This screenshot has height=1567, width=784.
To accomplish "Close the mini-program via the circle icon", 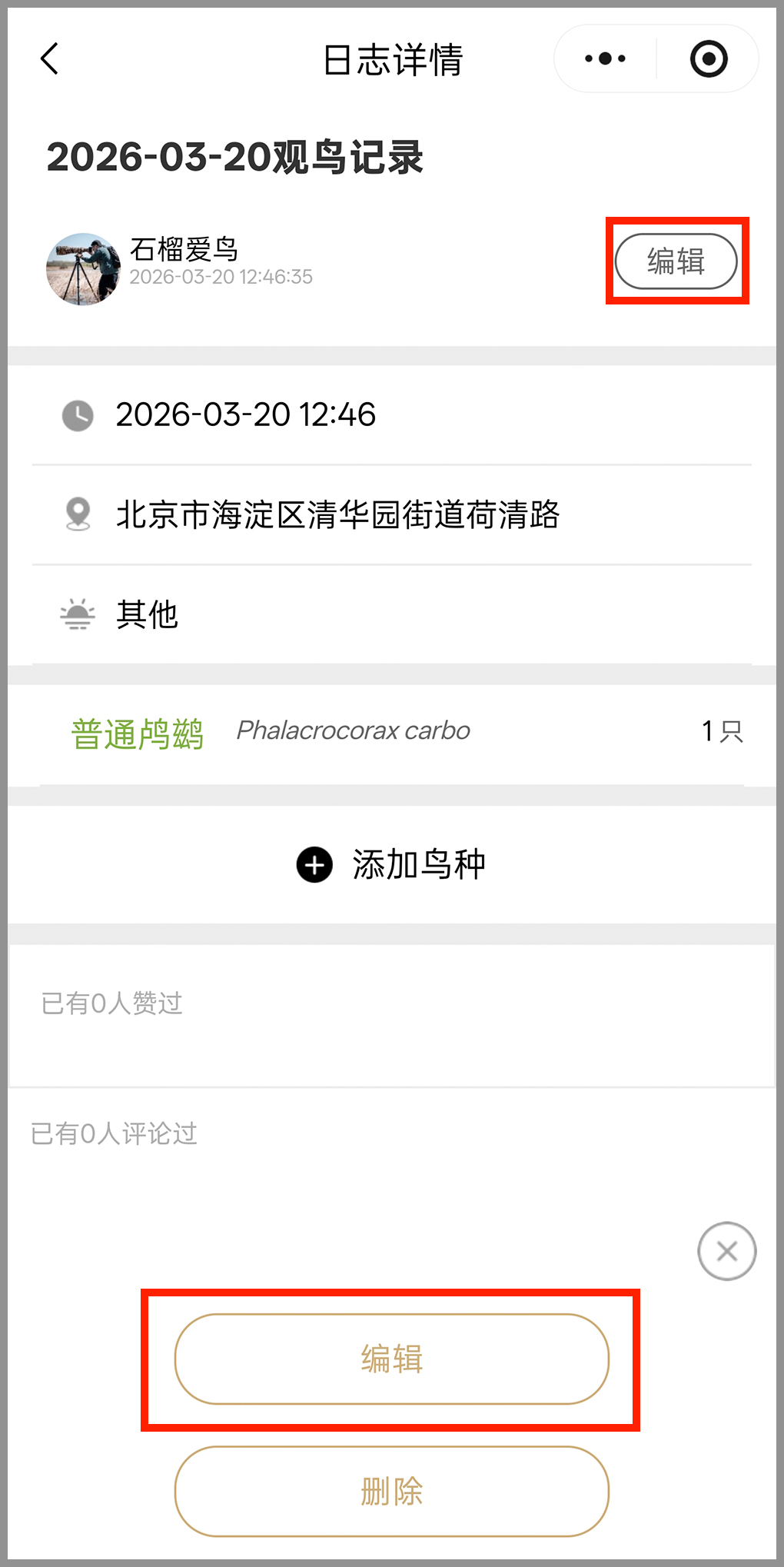I will 708,59.
